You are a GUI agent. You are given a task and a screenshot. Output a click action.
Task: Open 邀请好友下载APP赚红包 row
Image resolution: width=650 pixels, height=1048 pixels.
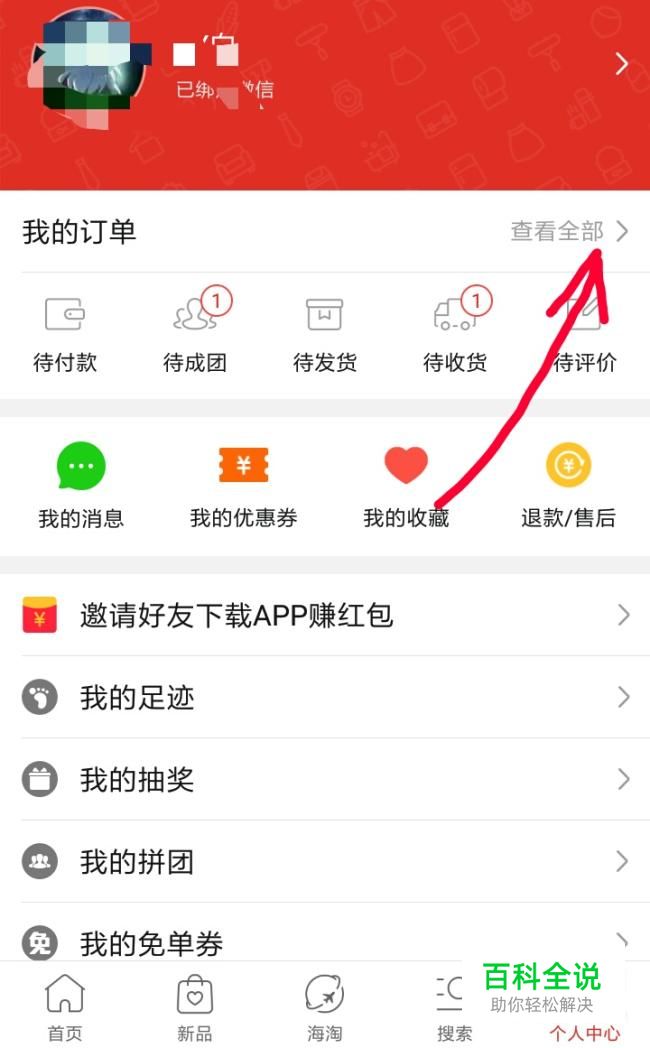[x=325, y=615]
